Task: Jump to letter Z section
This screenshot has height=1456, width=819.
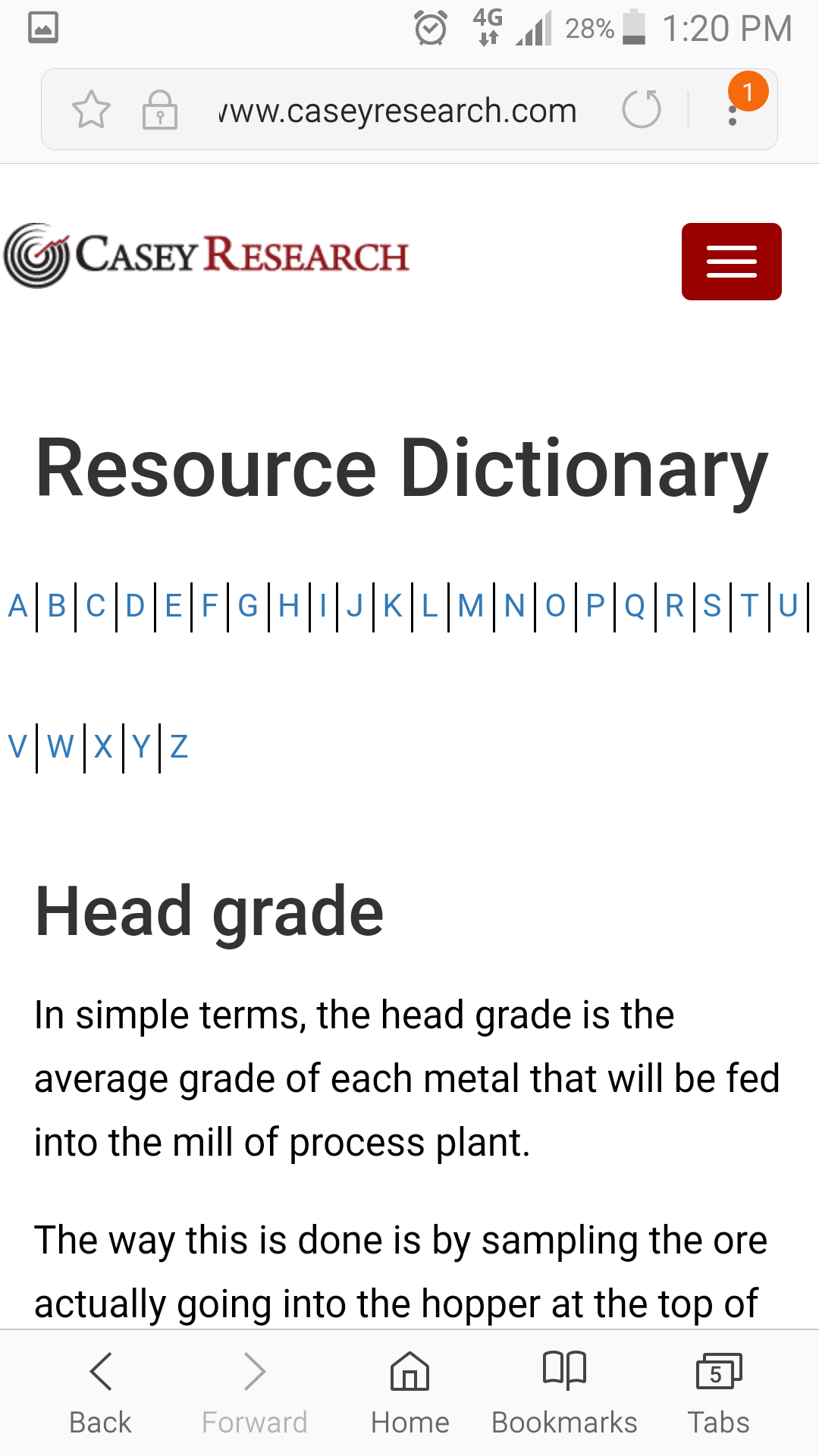Action: (x=179, y=747)
